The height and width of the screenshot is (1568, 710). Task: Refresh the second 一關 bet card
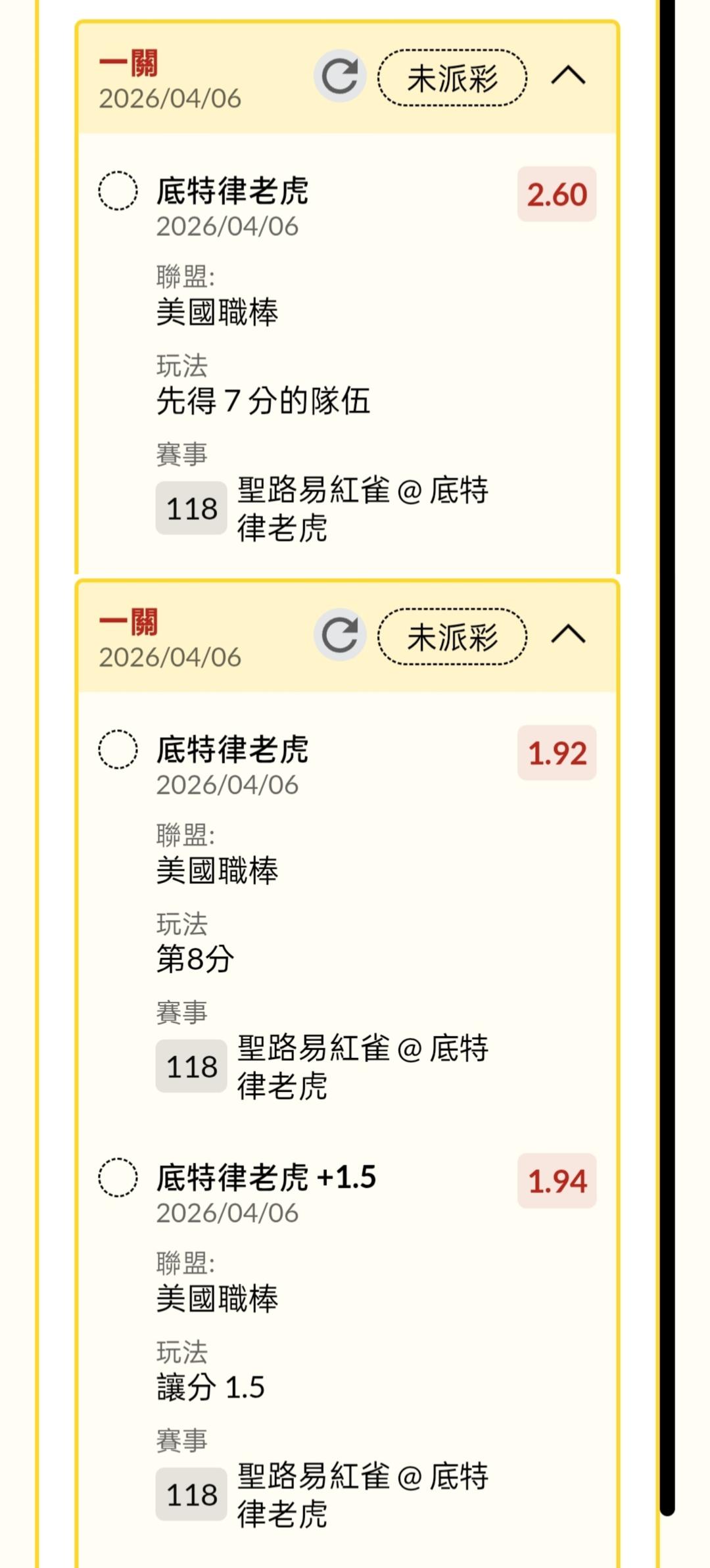[x=340, y=635]
